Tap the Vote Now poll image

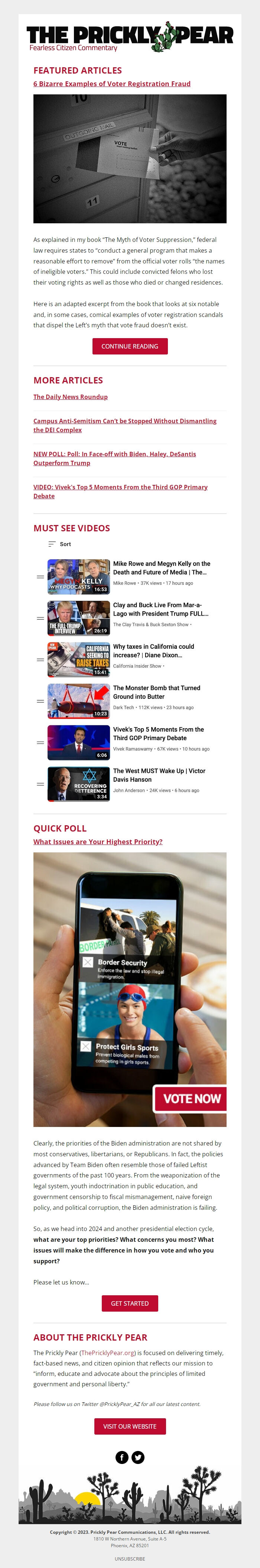coord(130,989)
